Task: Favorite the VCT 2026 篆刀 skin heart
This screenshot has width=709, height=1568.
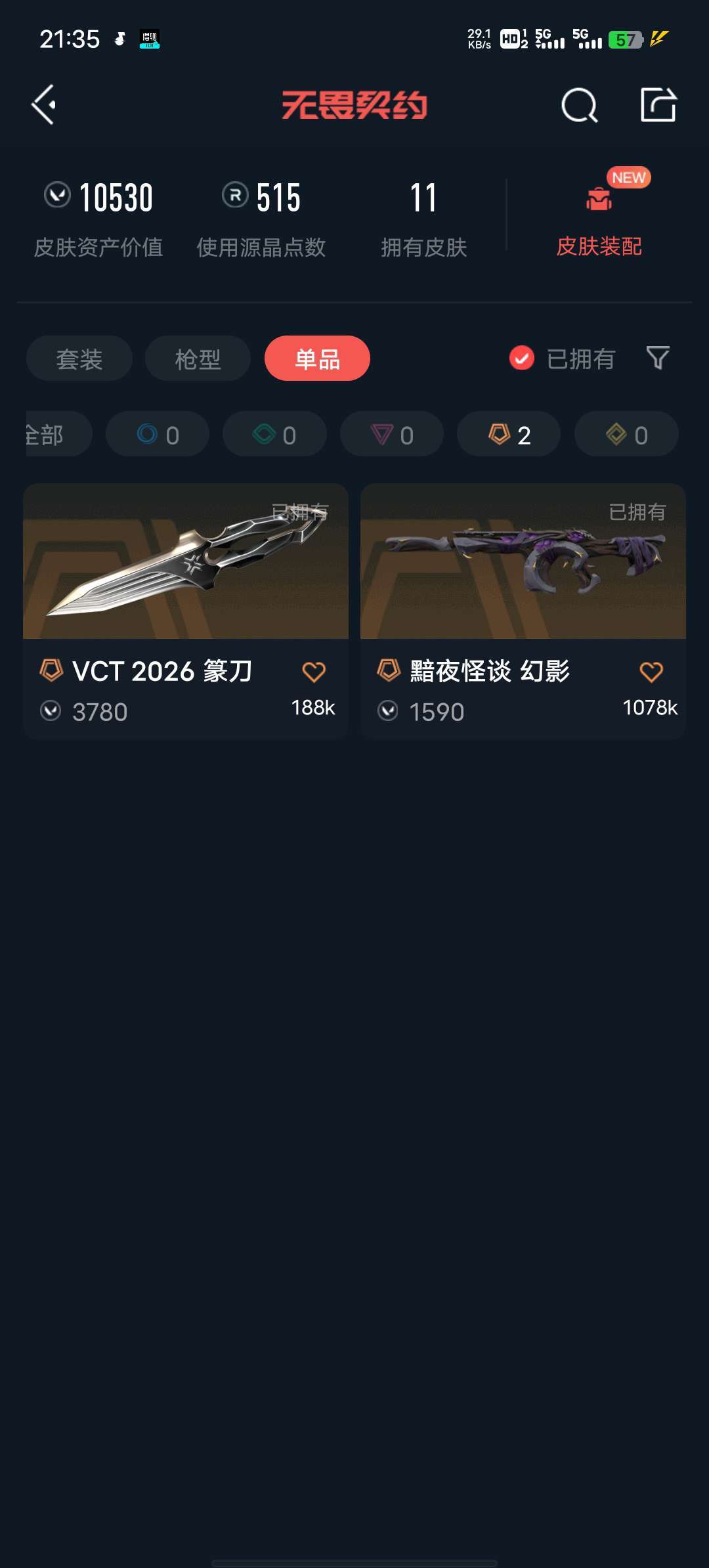Action: [x=315, y=671]
